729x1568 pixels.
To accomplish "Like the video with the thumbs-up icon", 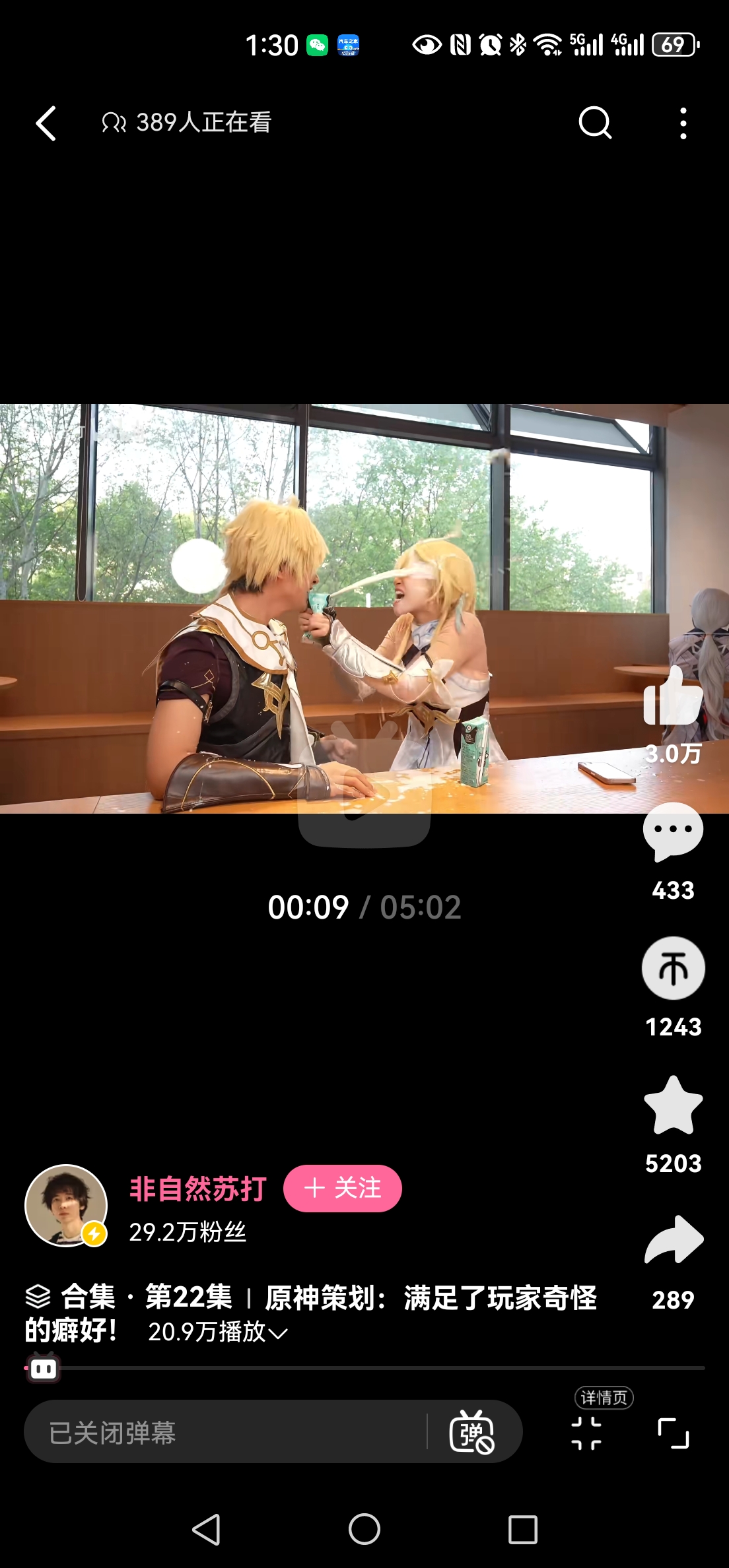I will pos(673,698).
